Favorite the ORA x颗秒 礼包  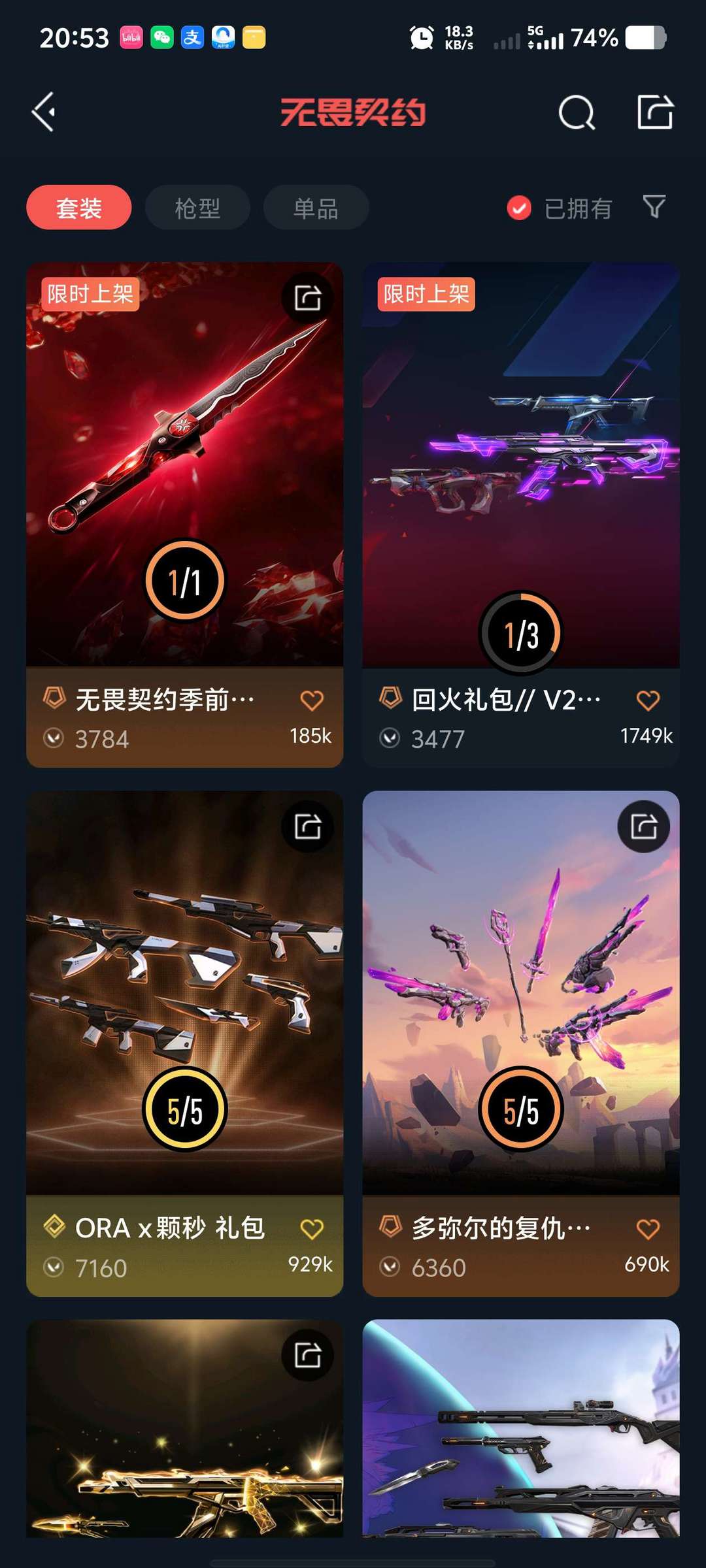point(312,1229)
